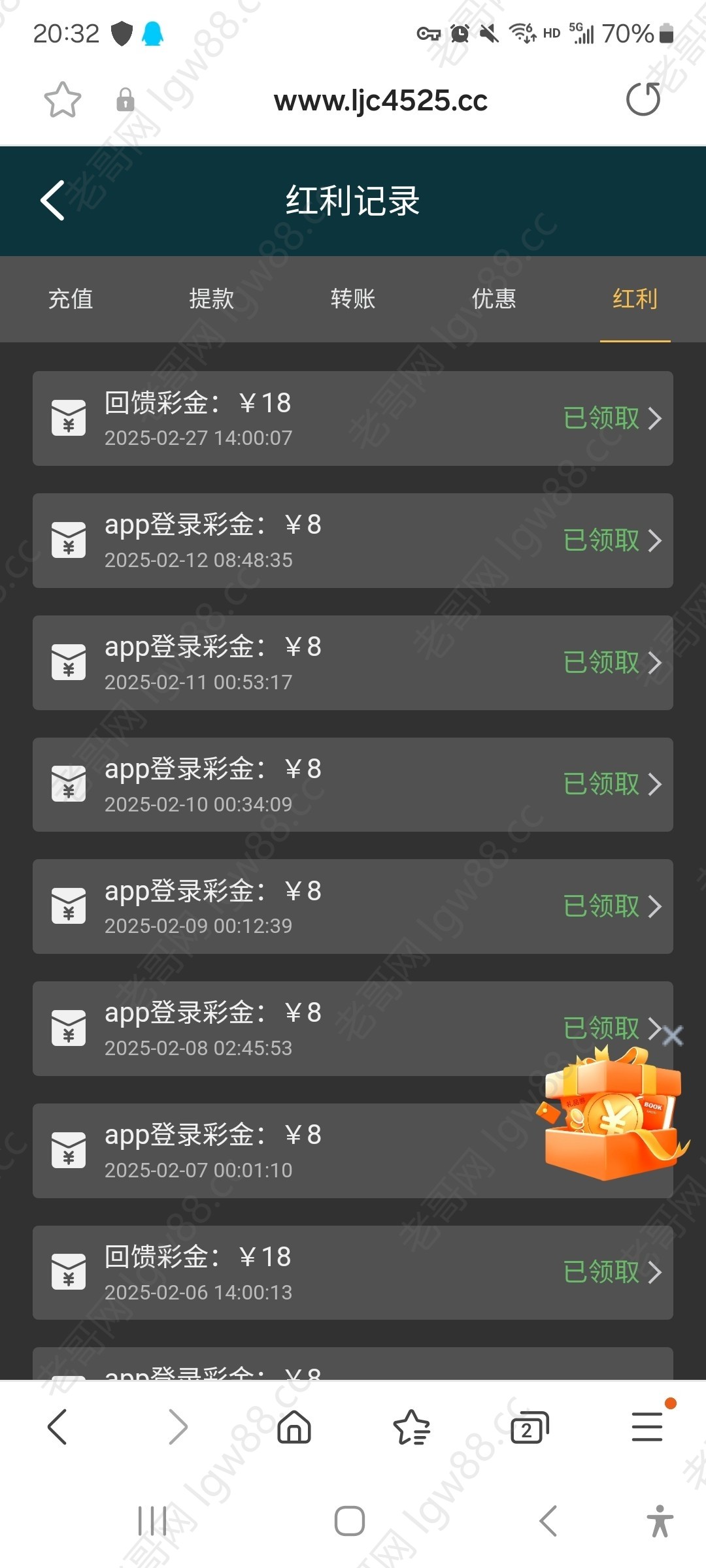Open the browser tabs switcher showing 2
The image size is (706, 1568).
point(529,1428)
